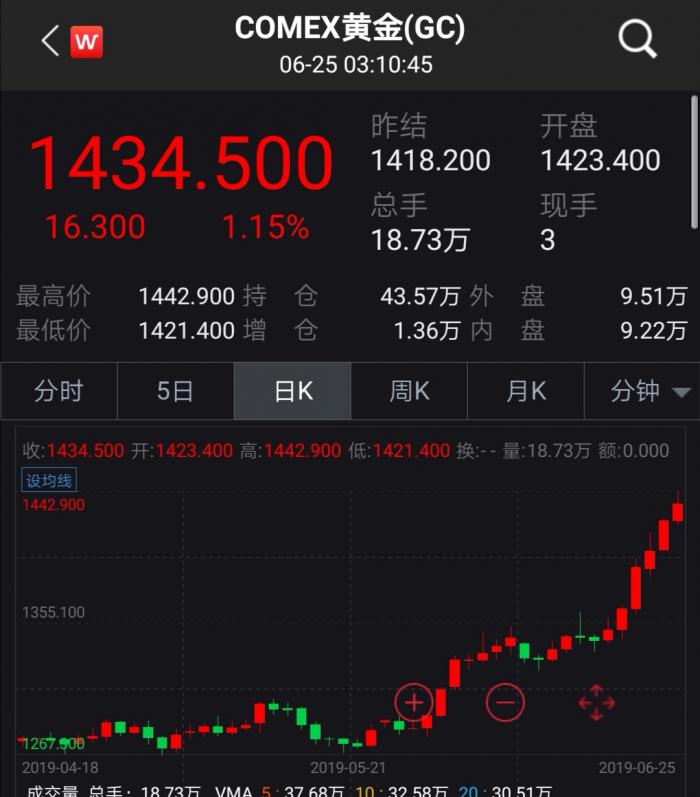
Task: Switch to the 月K chart tab
Action: 526,391
